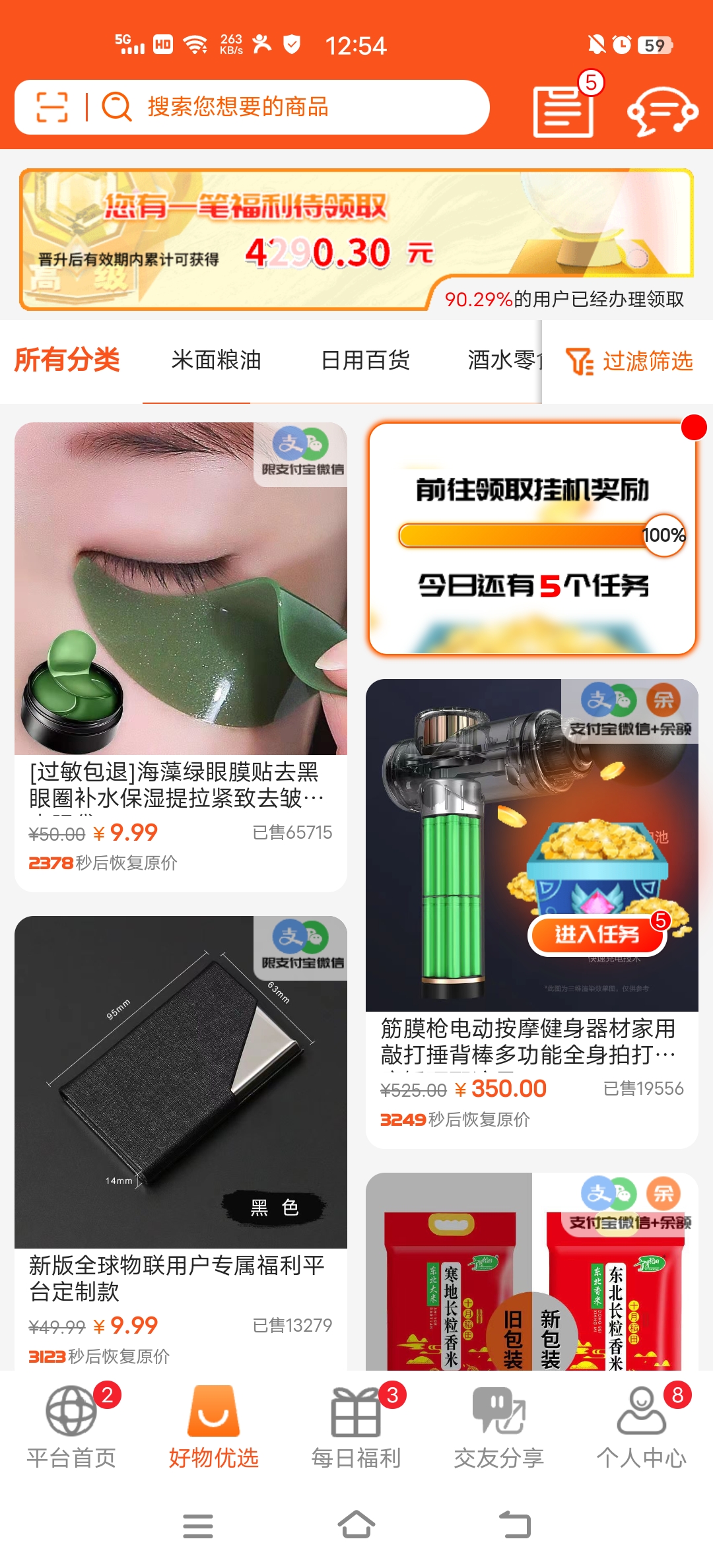Viewport: 713px width, 1568px height.
Task: Switch to 每日福利 tab
Action: click(356, 1427)
